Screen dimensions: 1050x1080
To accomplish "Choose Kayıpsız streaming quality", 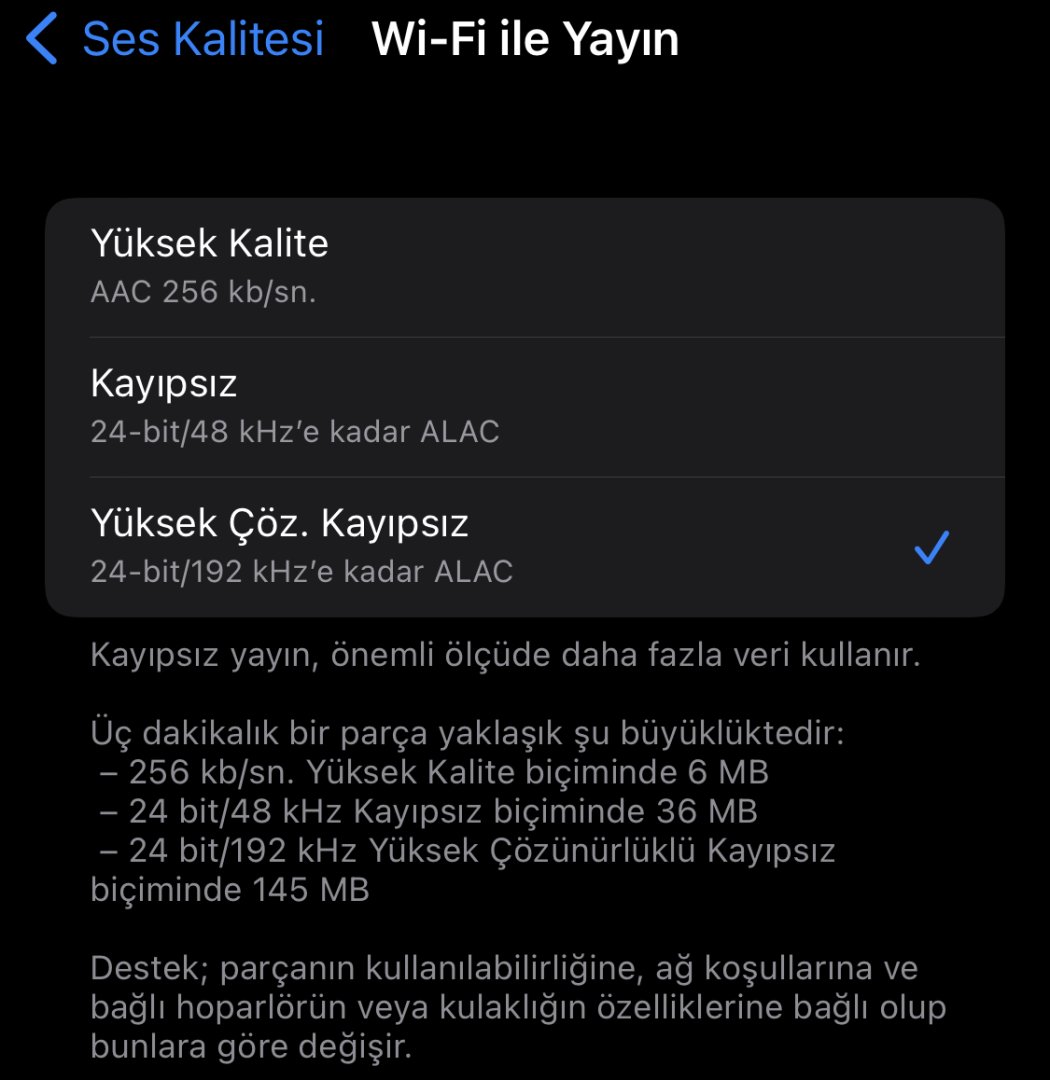I will (524, 407).
